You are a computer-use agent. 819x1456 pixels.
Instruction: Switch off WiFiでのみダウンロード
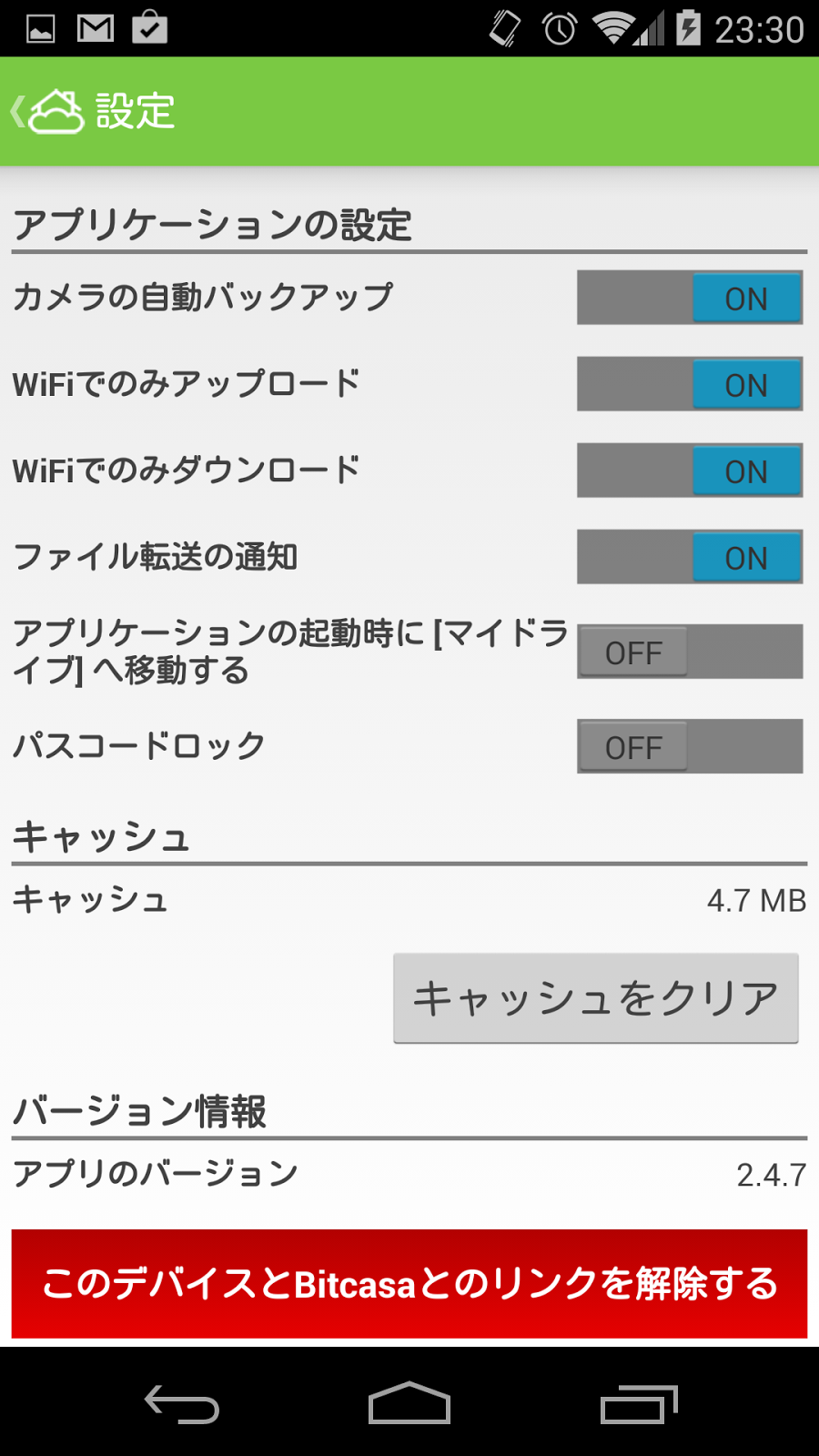(690, 470)
